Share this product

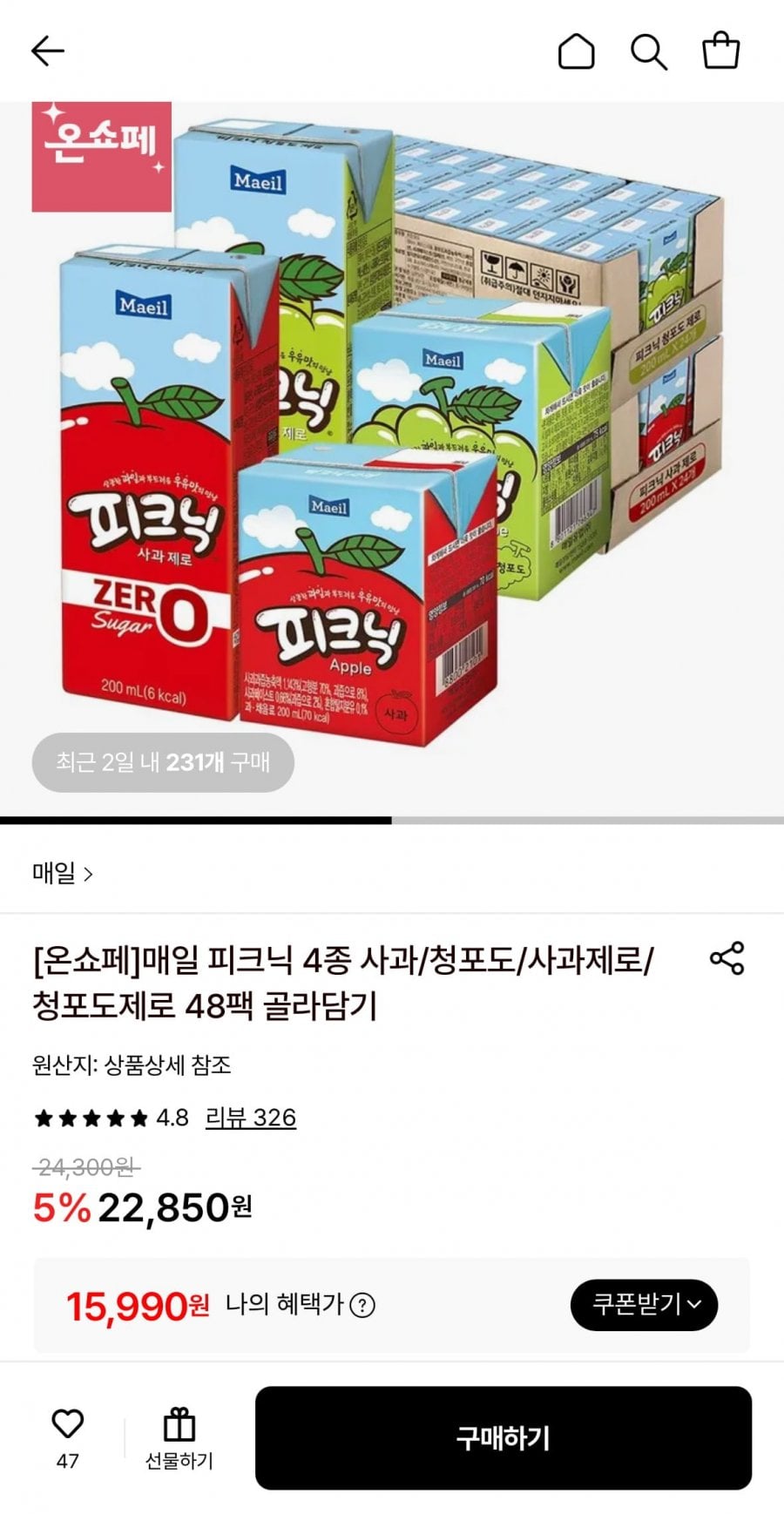click(727, 958)
